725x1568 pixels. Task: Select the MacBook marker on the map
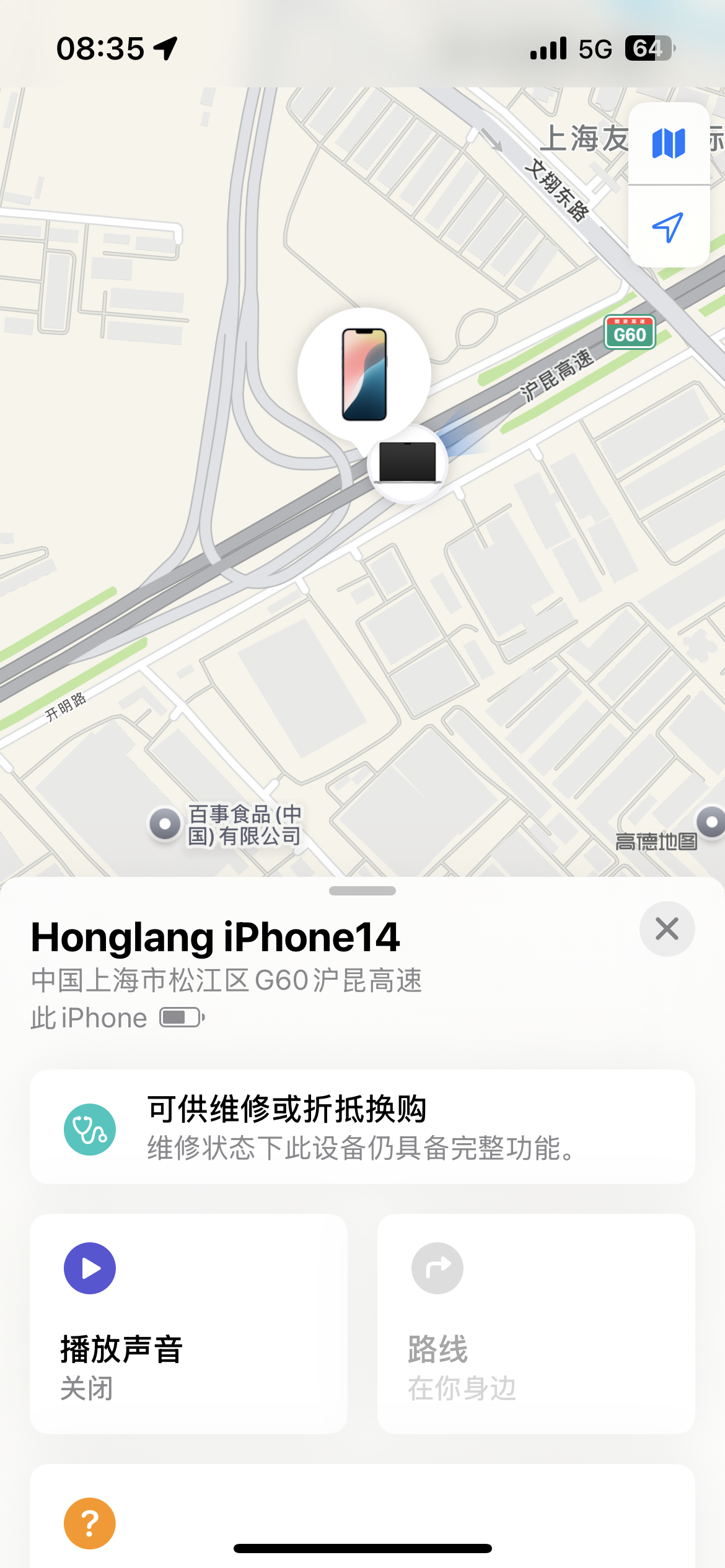[x=407, y=463]
